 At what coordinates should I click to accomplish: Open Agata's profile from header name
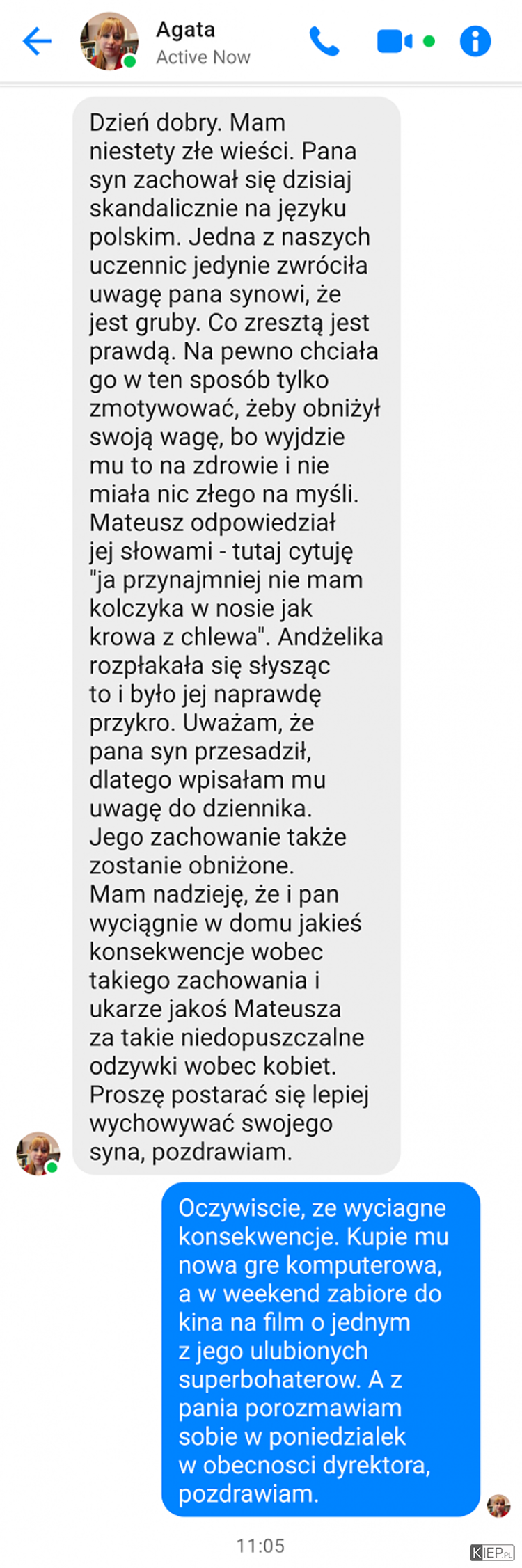tap(186, 30)
